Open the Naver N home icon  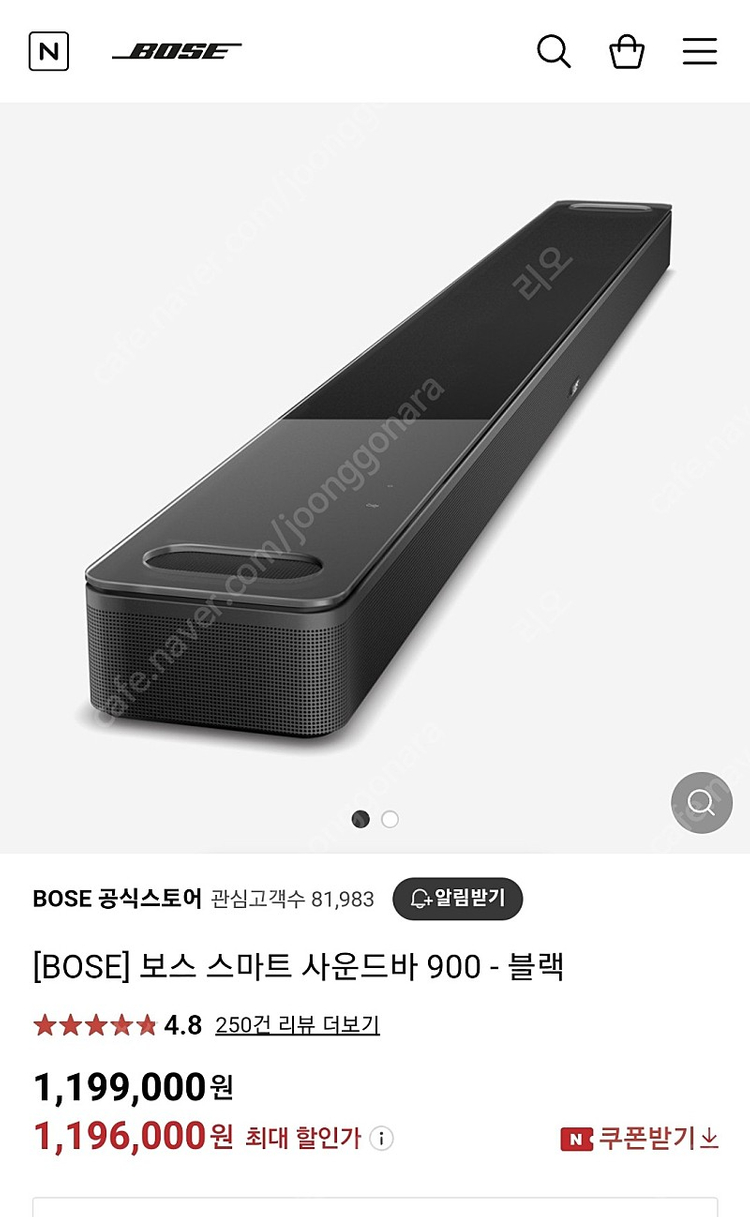tap(48, 51)
